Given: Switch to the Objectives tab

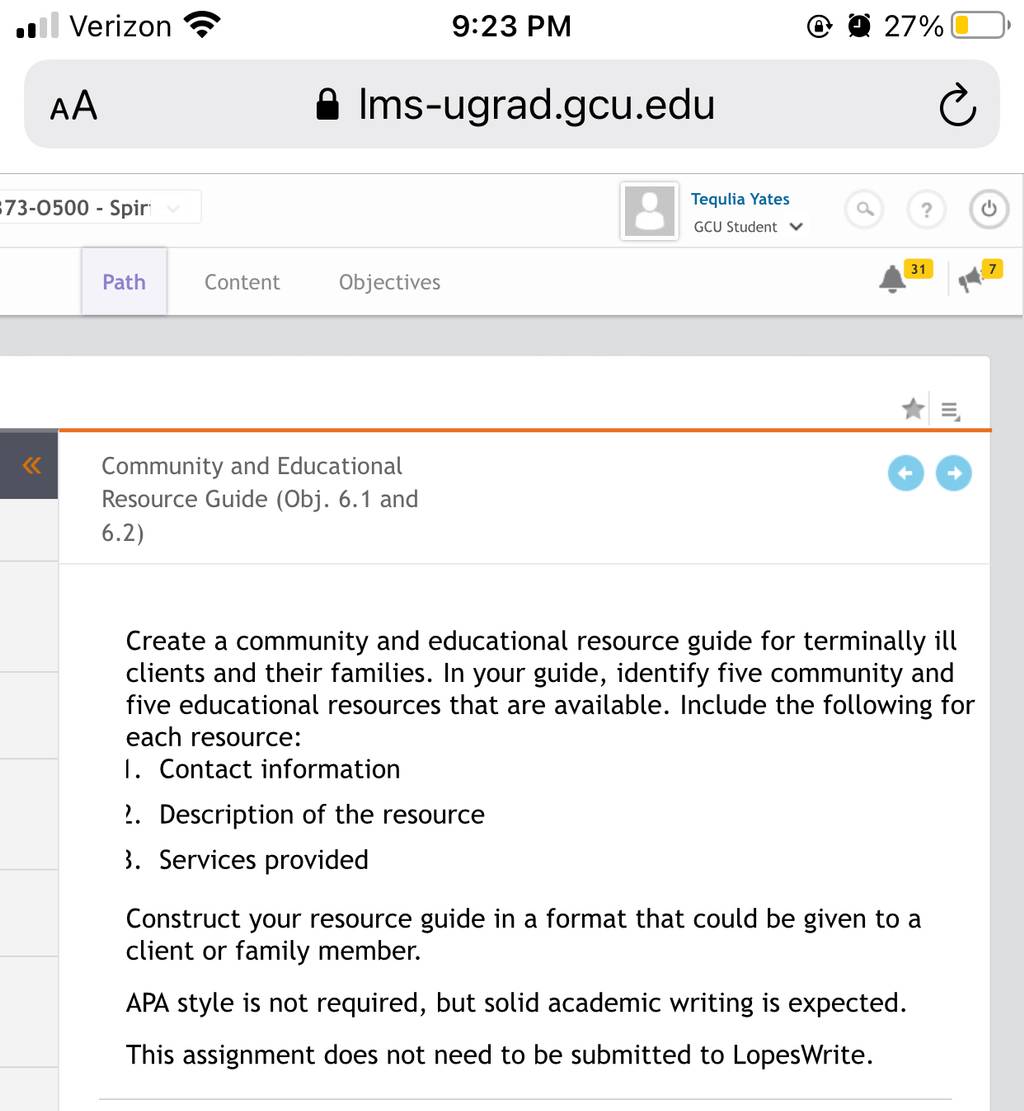Looking at the screenshot, I should point(389,282).
